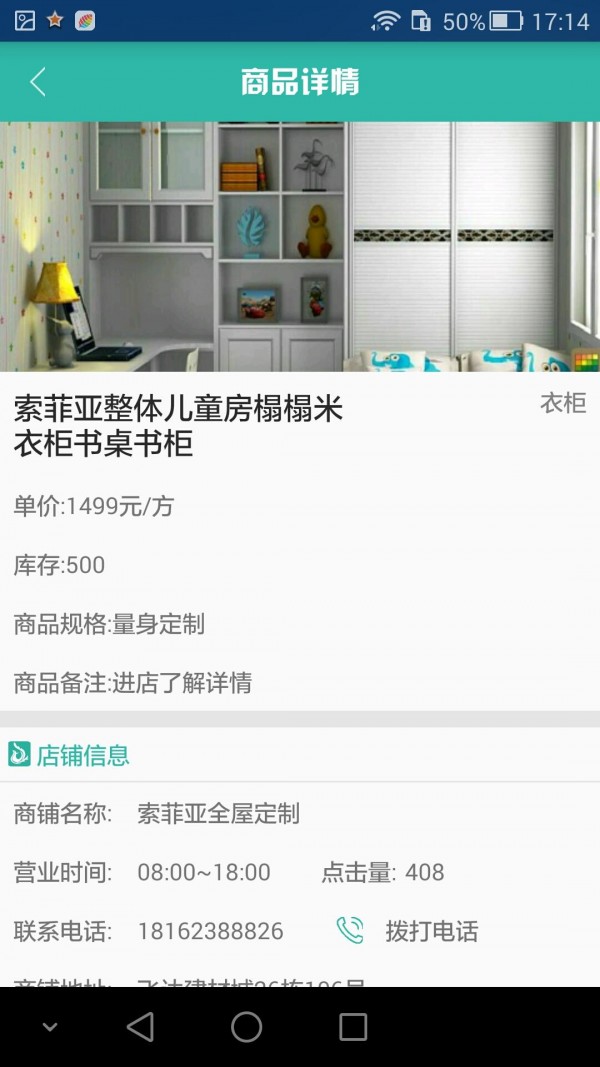600x1067 pixels.
Task: Open the product photo of the children's room
Action: pos(300,246)
